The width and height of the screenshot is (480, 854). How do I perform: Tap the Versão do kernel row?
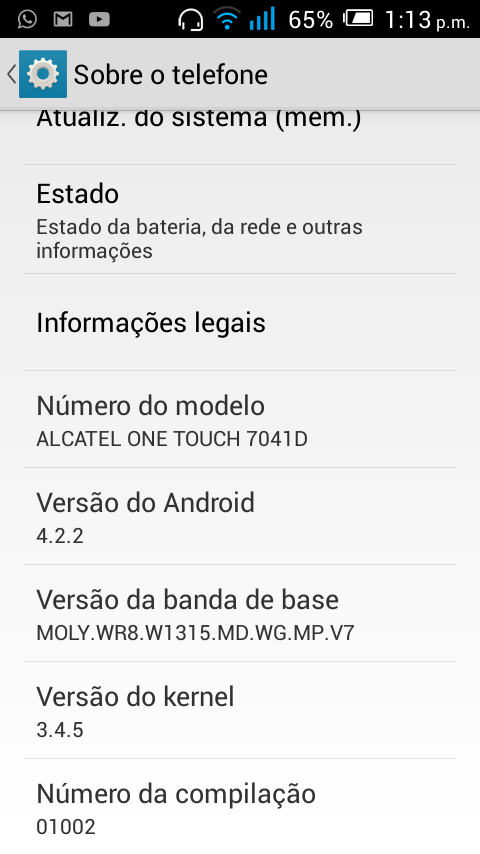240,710
